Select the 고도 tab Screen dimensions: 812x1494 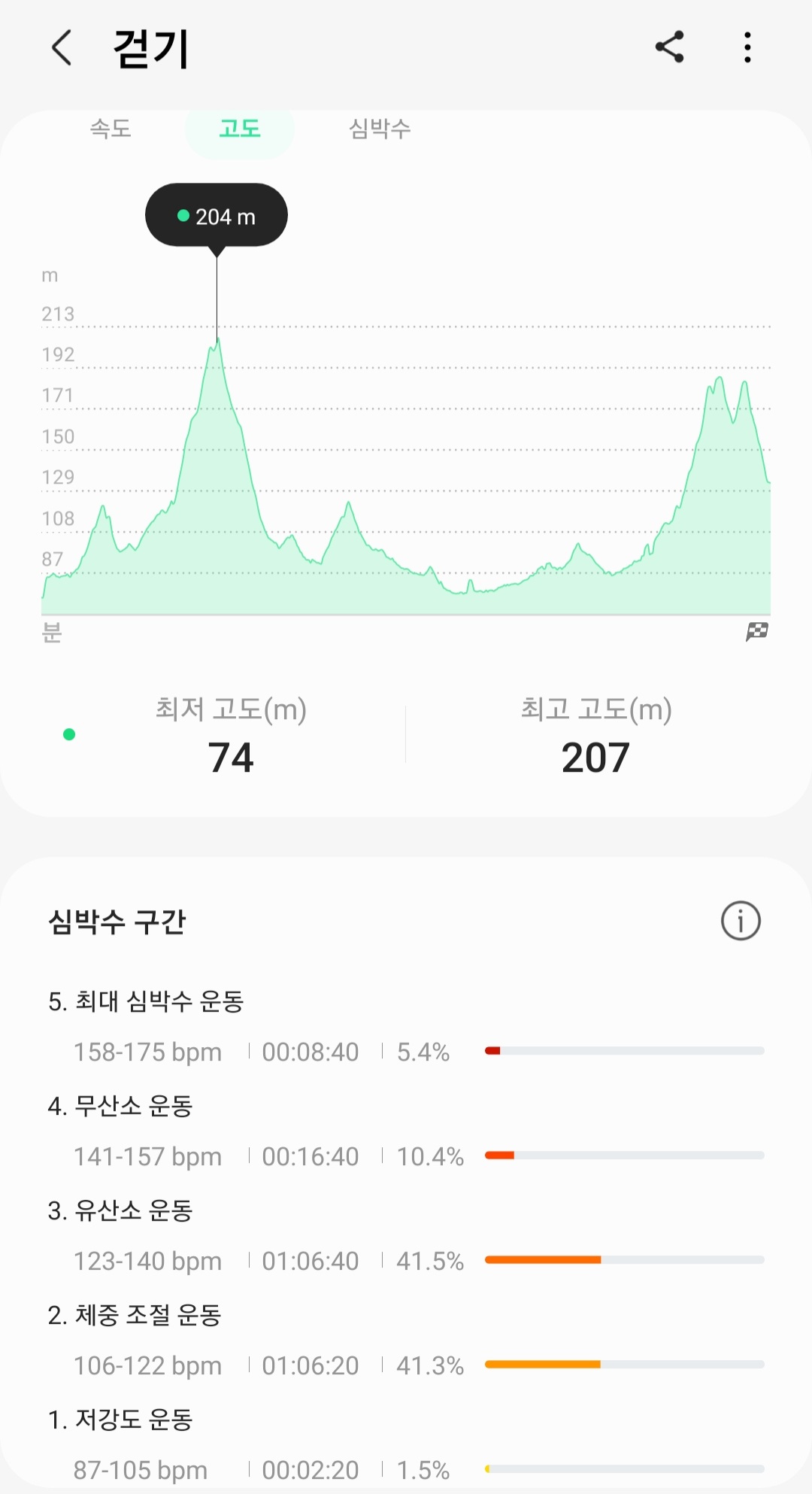point(240,129)
